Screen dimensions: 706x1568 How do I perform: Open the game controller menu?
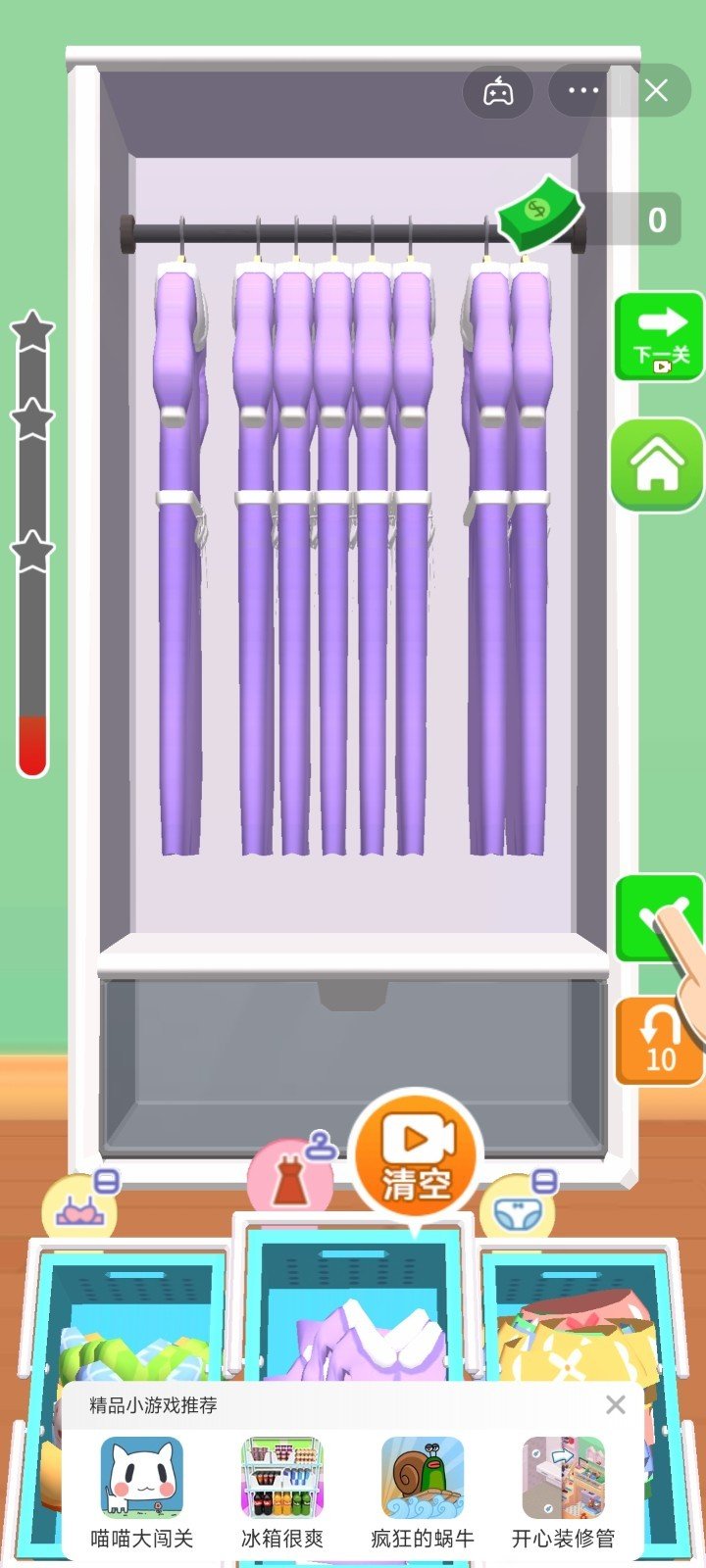(498, 92)
